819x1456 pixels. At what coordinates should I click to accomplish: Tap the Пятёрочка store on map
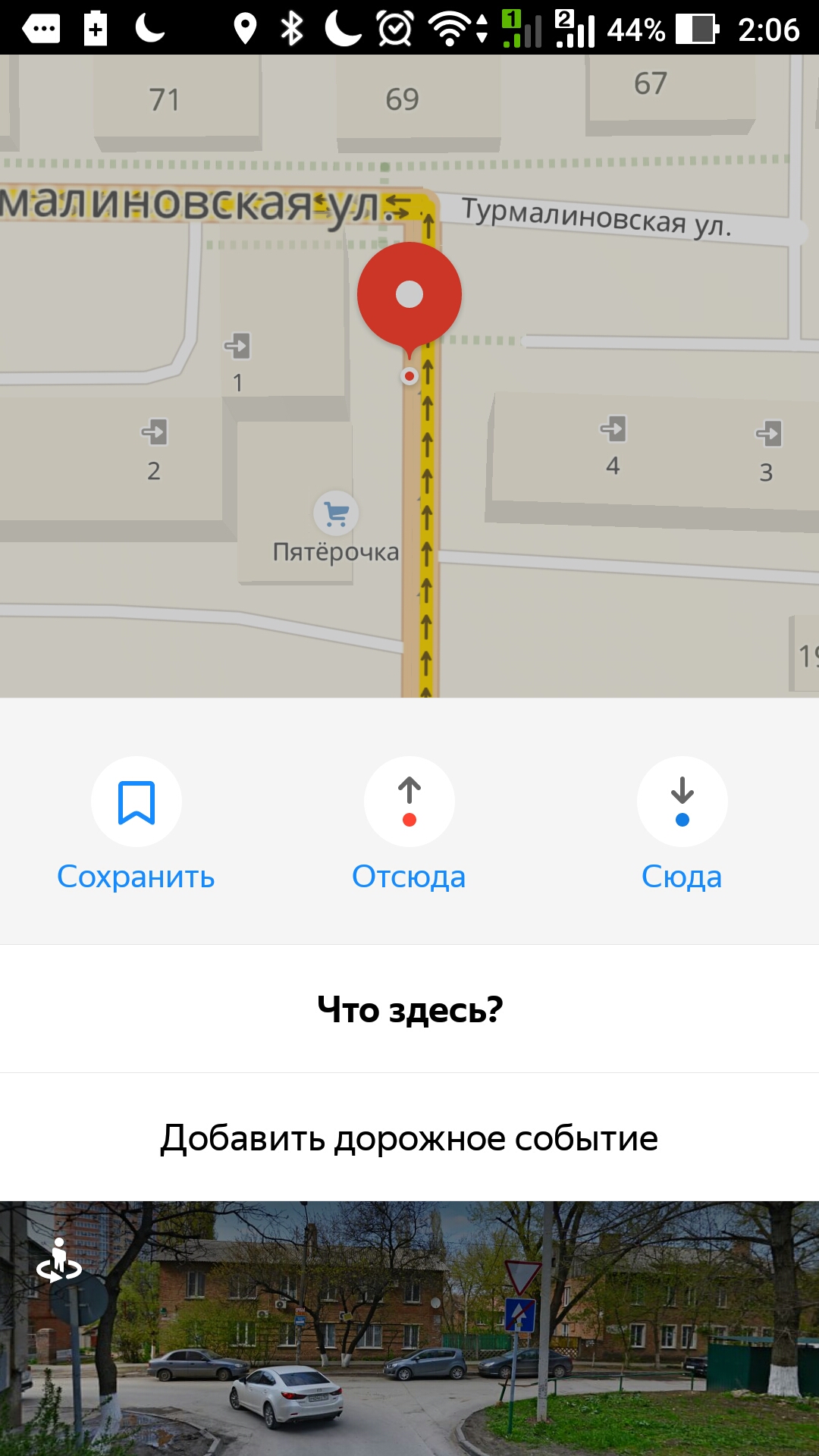coord(336,514)
